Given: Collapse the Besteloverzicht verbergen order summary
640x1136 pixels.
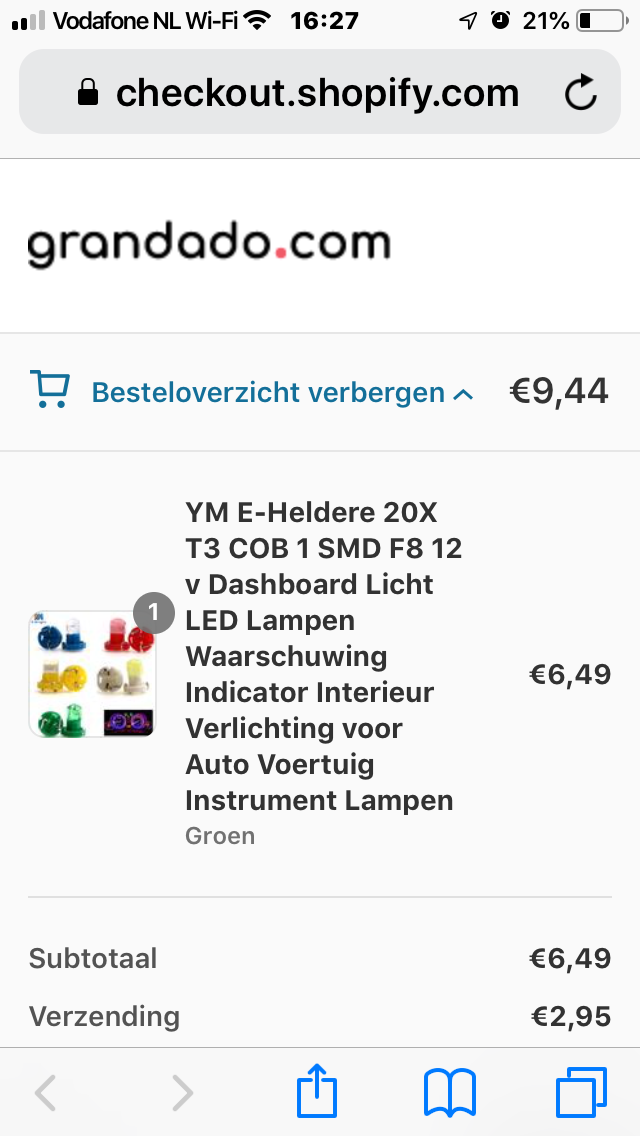Looking at the screenshot, I should click(268, 392).
